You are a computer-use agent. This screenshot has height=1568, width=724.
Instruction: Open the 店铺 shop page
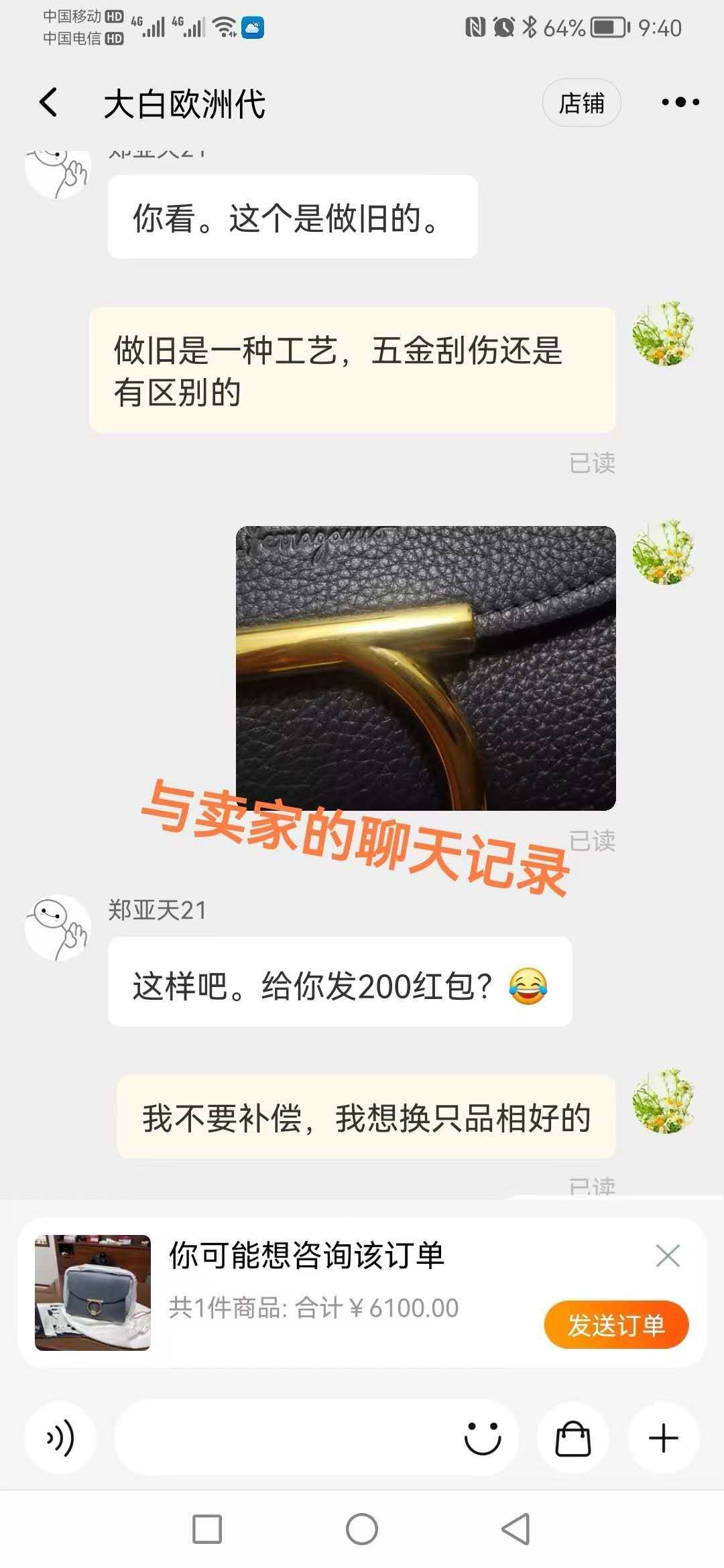pos(581,103)
